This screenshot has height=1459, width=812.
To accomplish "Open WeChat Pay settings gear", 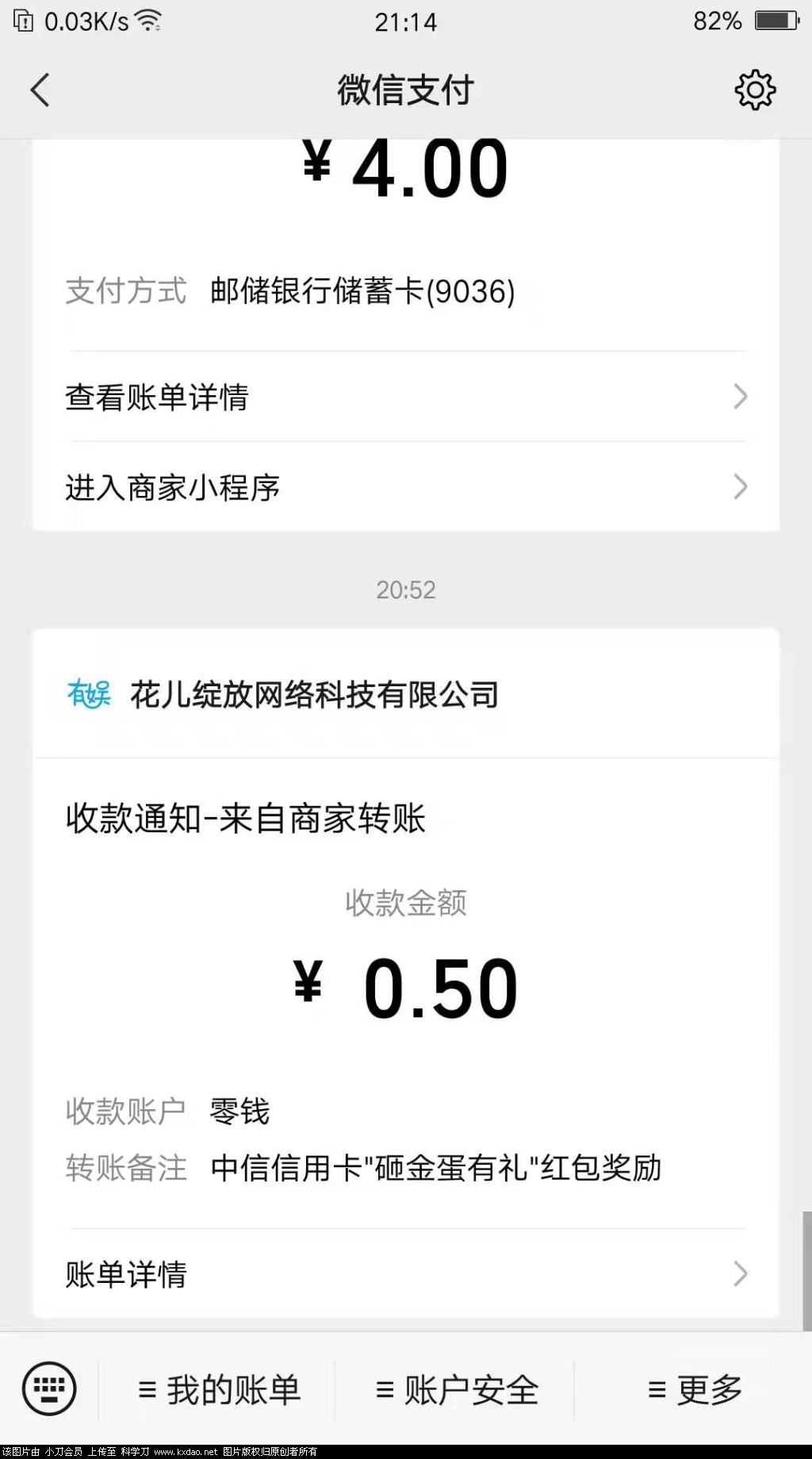I will tap(755, 89).
